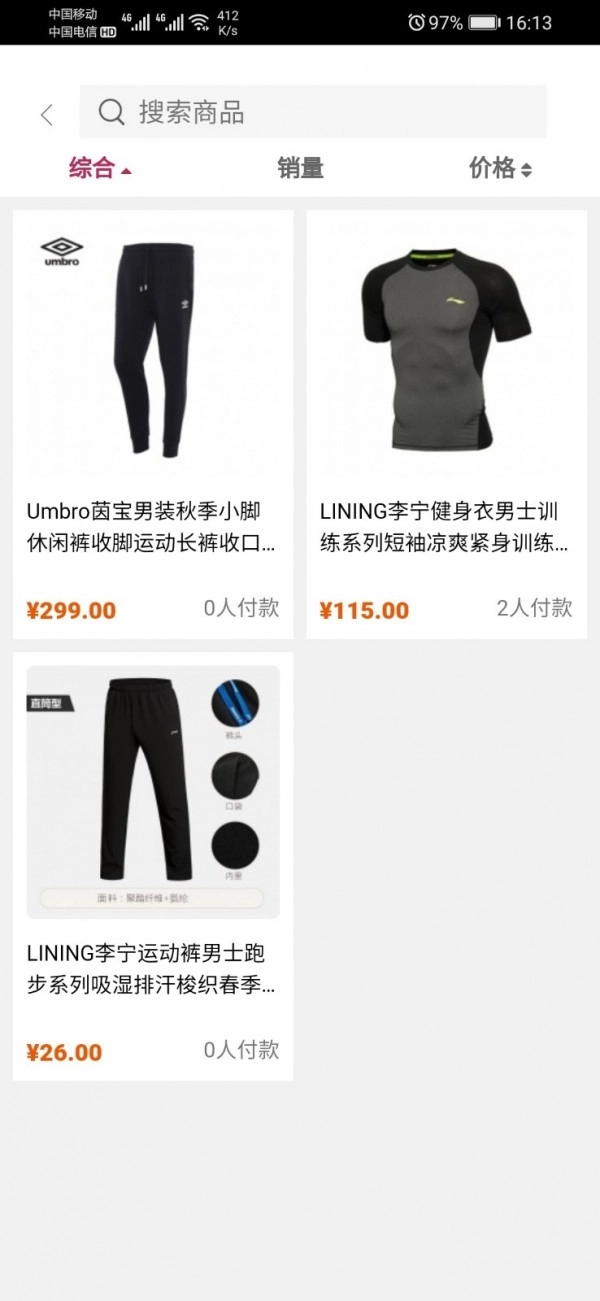Open the LINING李宁运动裤 product card

pos(153,866)
